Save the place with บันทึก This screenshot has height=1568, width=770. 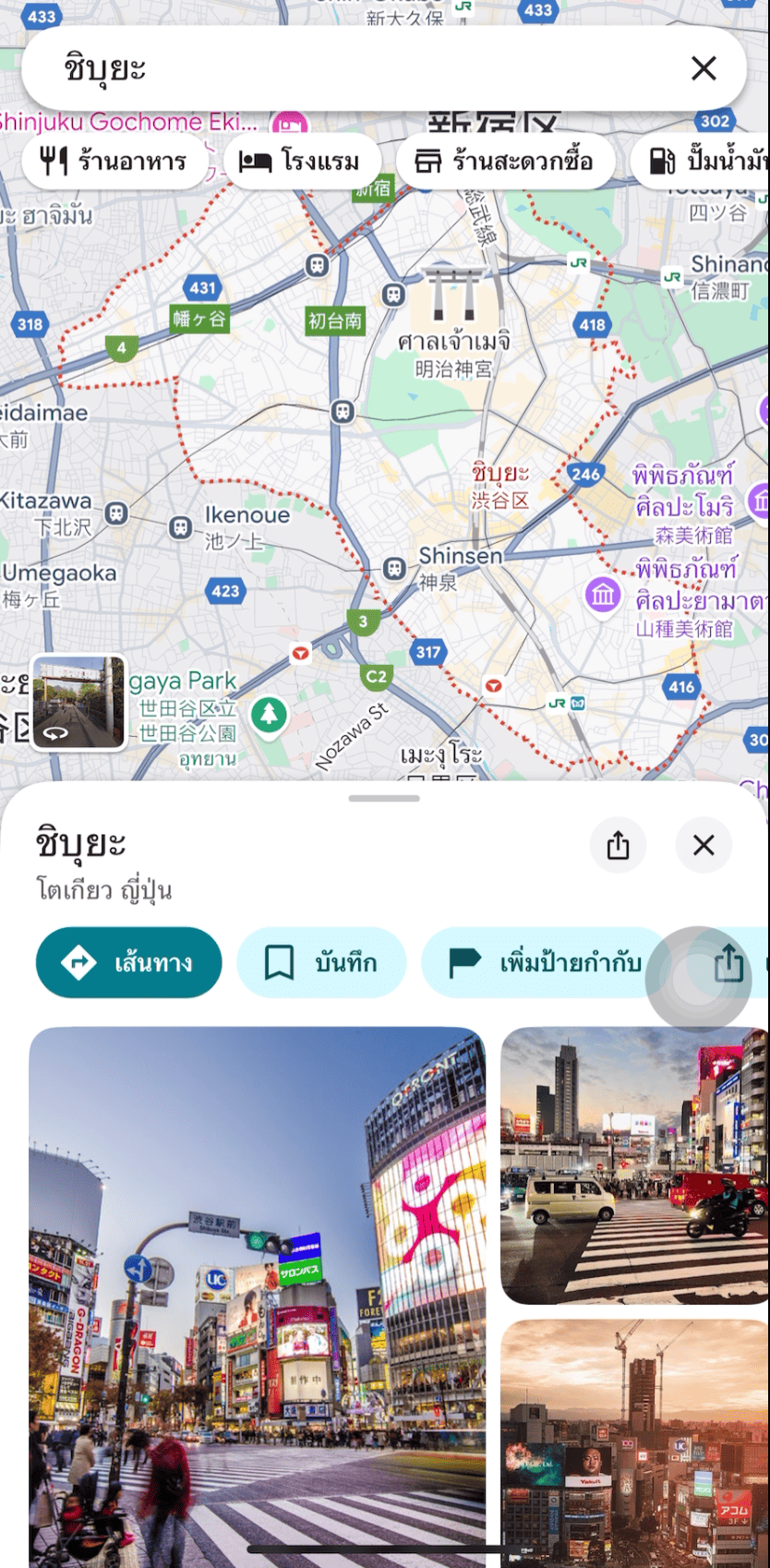pyautogui.click(x=320, y=963)
